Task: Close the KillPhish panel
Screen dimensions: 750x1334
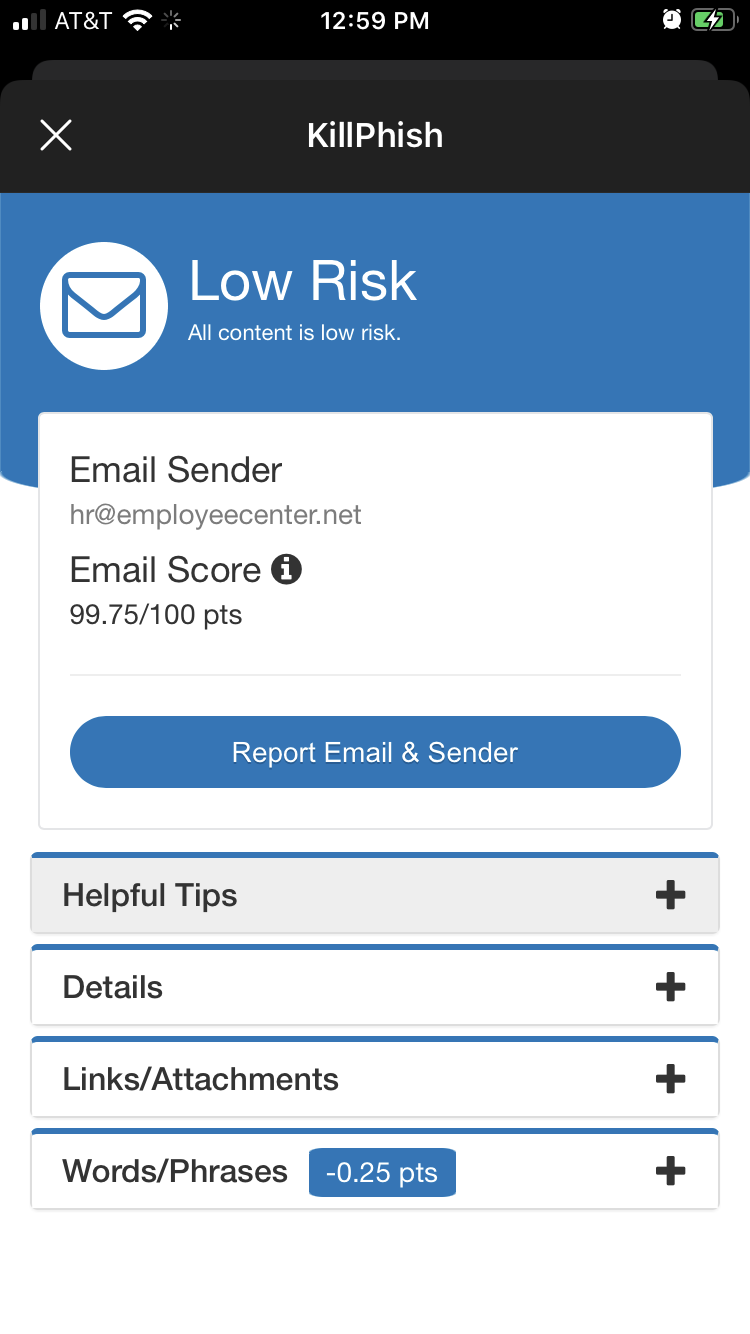Action: tap(56, 135)
